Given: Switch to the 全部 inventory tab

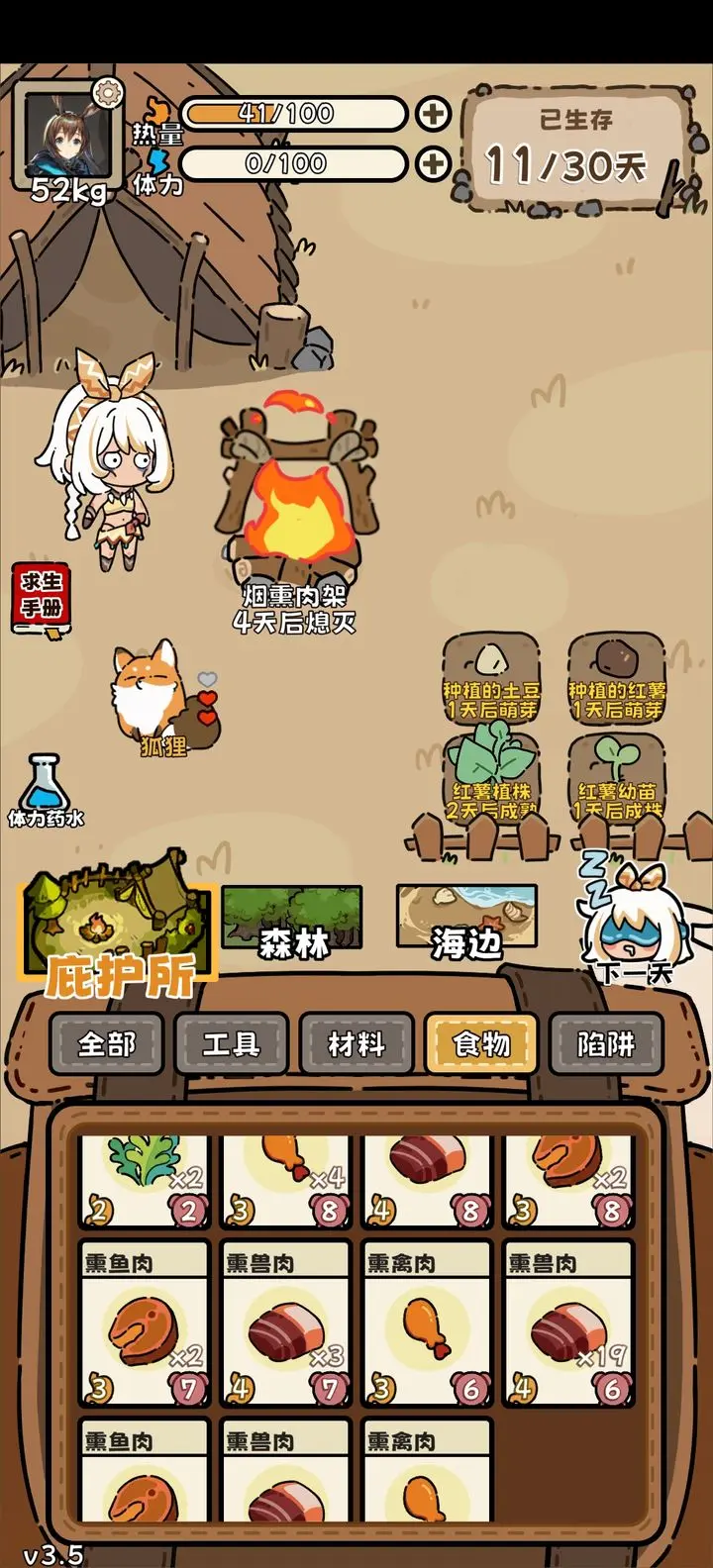Looking at the screenshot, I should point(106,1043).
